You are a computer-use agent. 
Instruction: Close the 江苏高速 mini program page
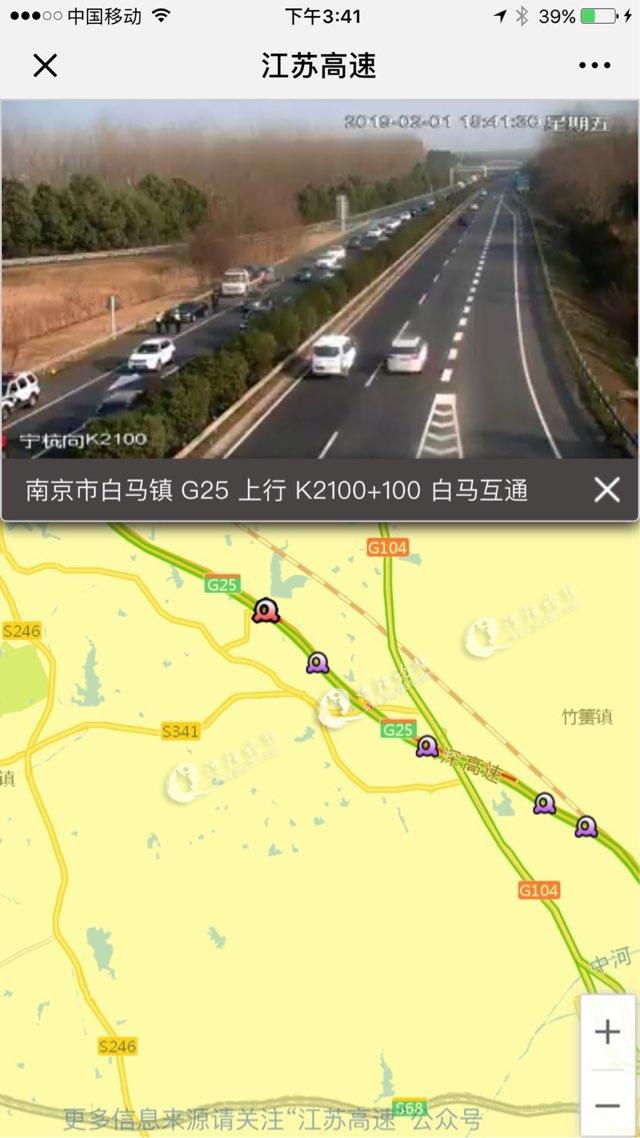pos(45,66)
